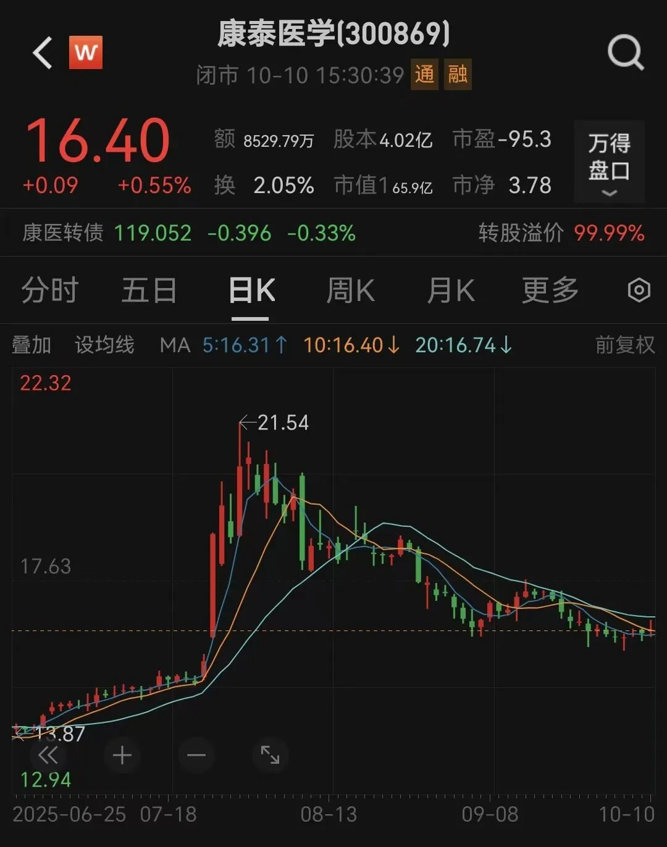This screenshot has height=847, width=667.
Task: Tap the double-left arrow chart button
Action: click(x=48, y=755)
